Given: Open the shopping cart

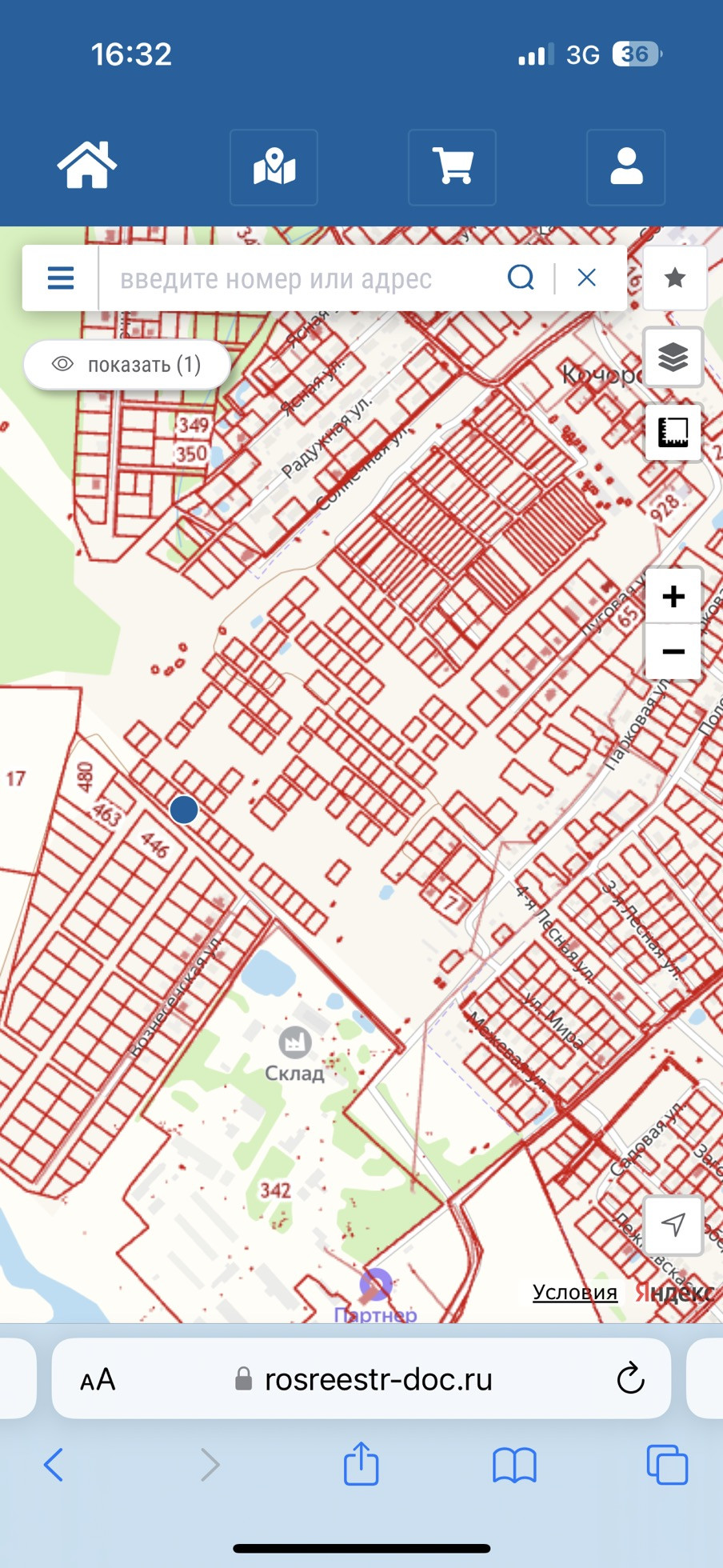Looking at the screenshot, I should click(453, 167).
